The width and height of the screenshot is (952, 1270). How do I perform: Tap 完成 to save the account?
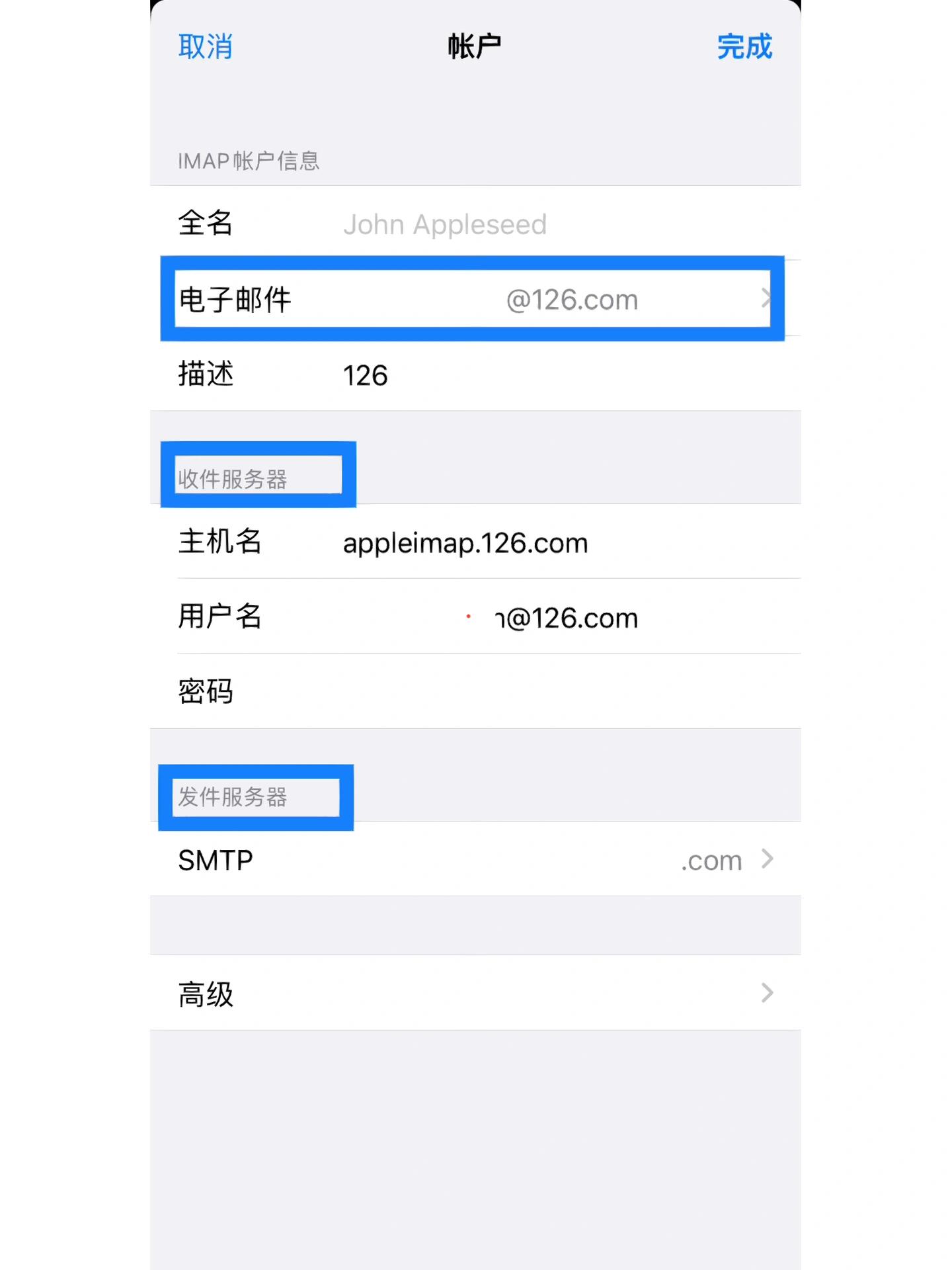coord(744,48)
